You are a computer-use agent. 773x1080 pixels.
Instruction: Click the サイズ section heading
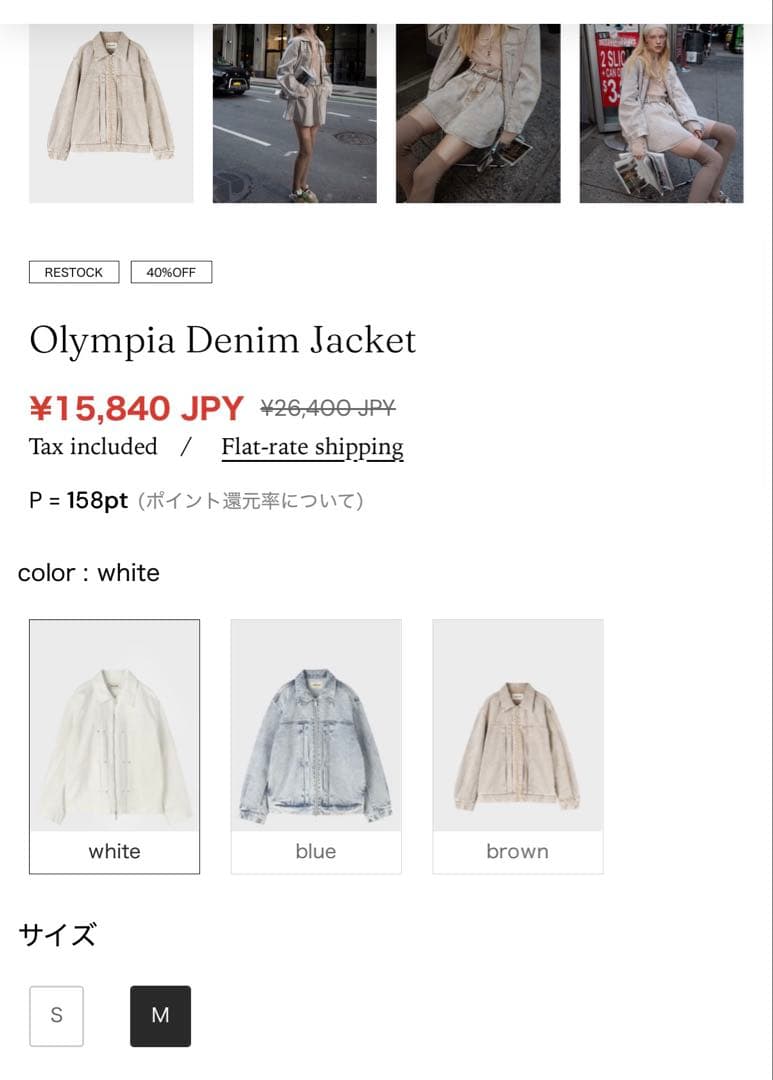coord(55,936)
